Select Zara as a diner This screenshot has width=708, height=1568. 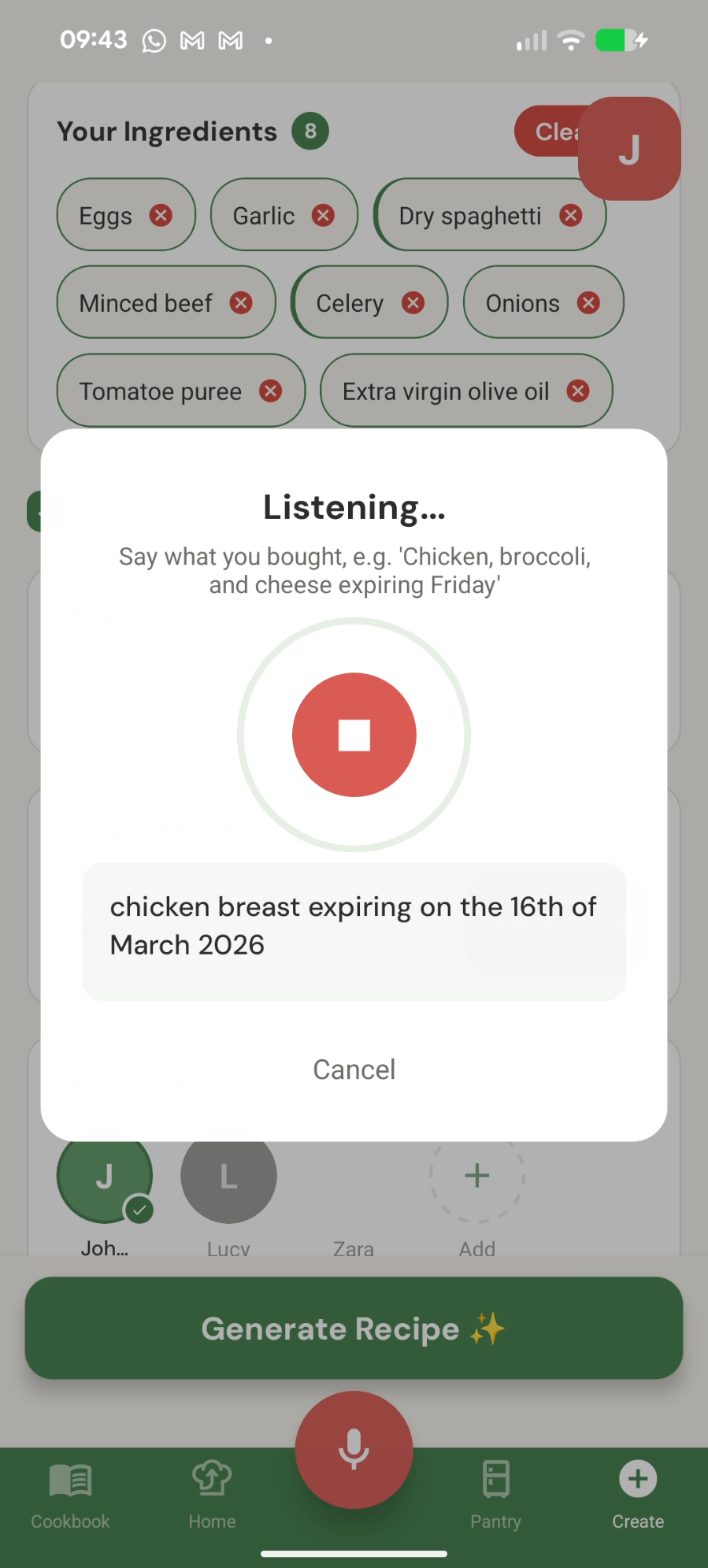[354, 1176]
